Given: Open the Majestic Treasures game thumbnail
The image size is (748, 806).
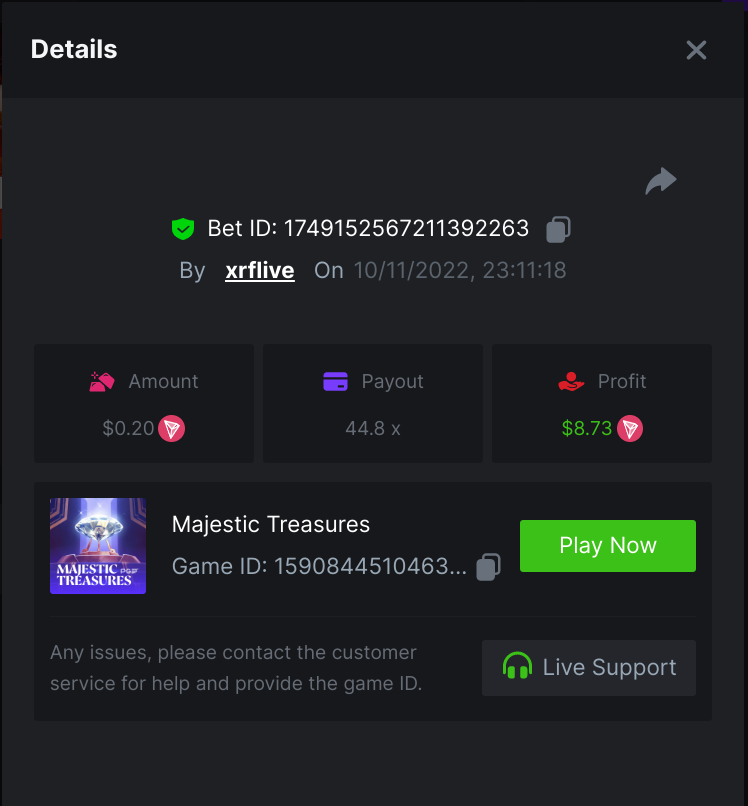Looking at the screenshot, I should point(98,546).
